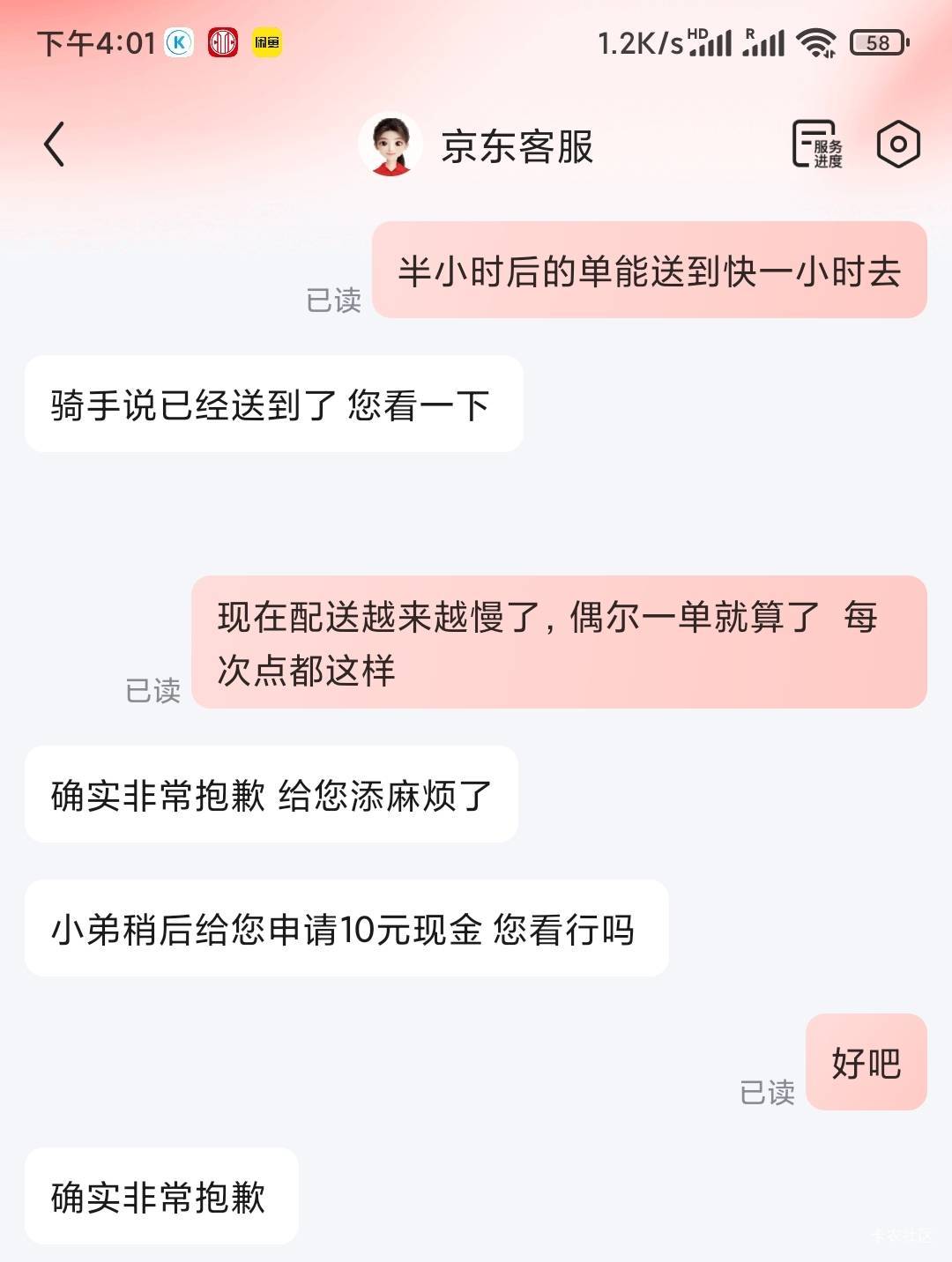Go back from the JD customer service chat
Screen dimensions: 952x1262
click(55, 145)
